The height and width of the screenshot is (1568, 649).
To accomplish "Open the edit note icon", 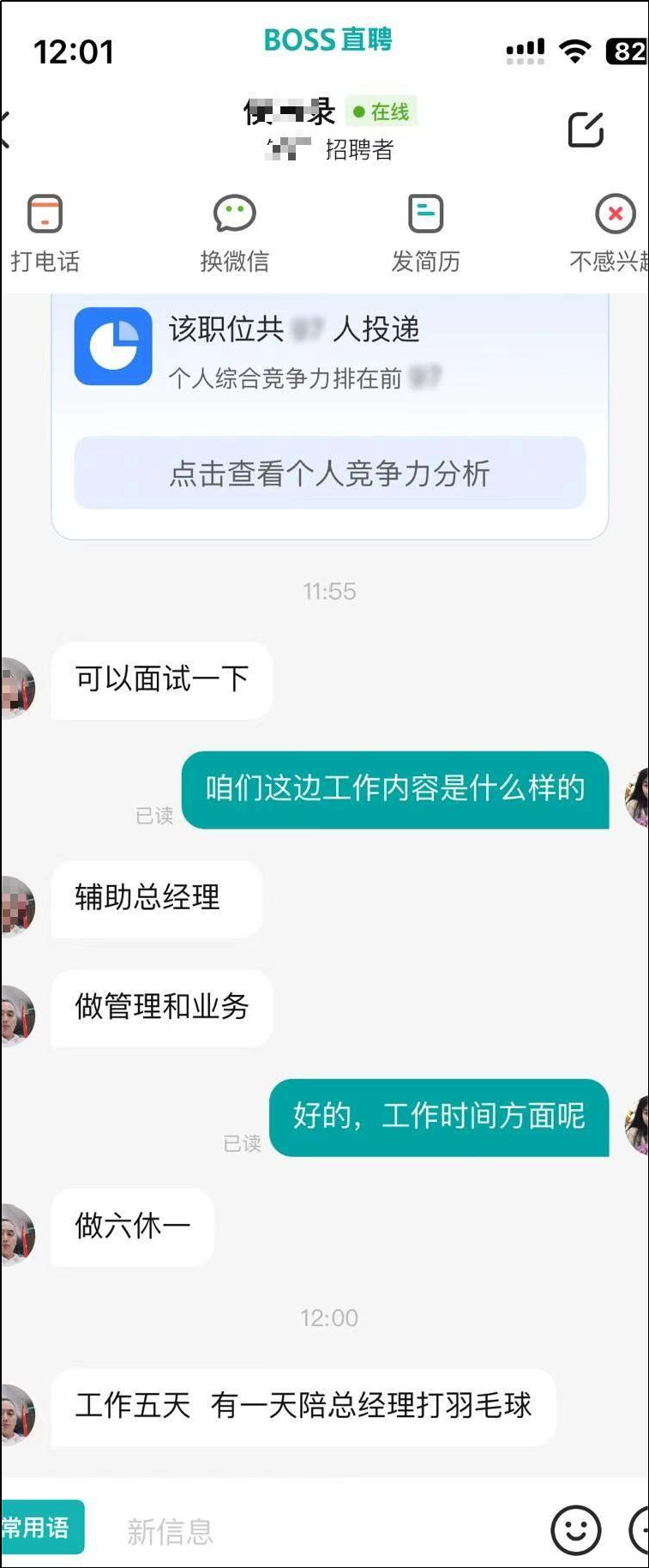I will tap(586, 130).
